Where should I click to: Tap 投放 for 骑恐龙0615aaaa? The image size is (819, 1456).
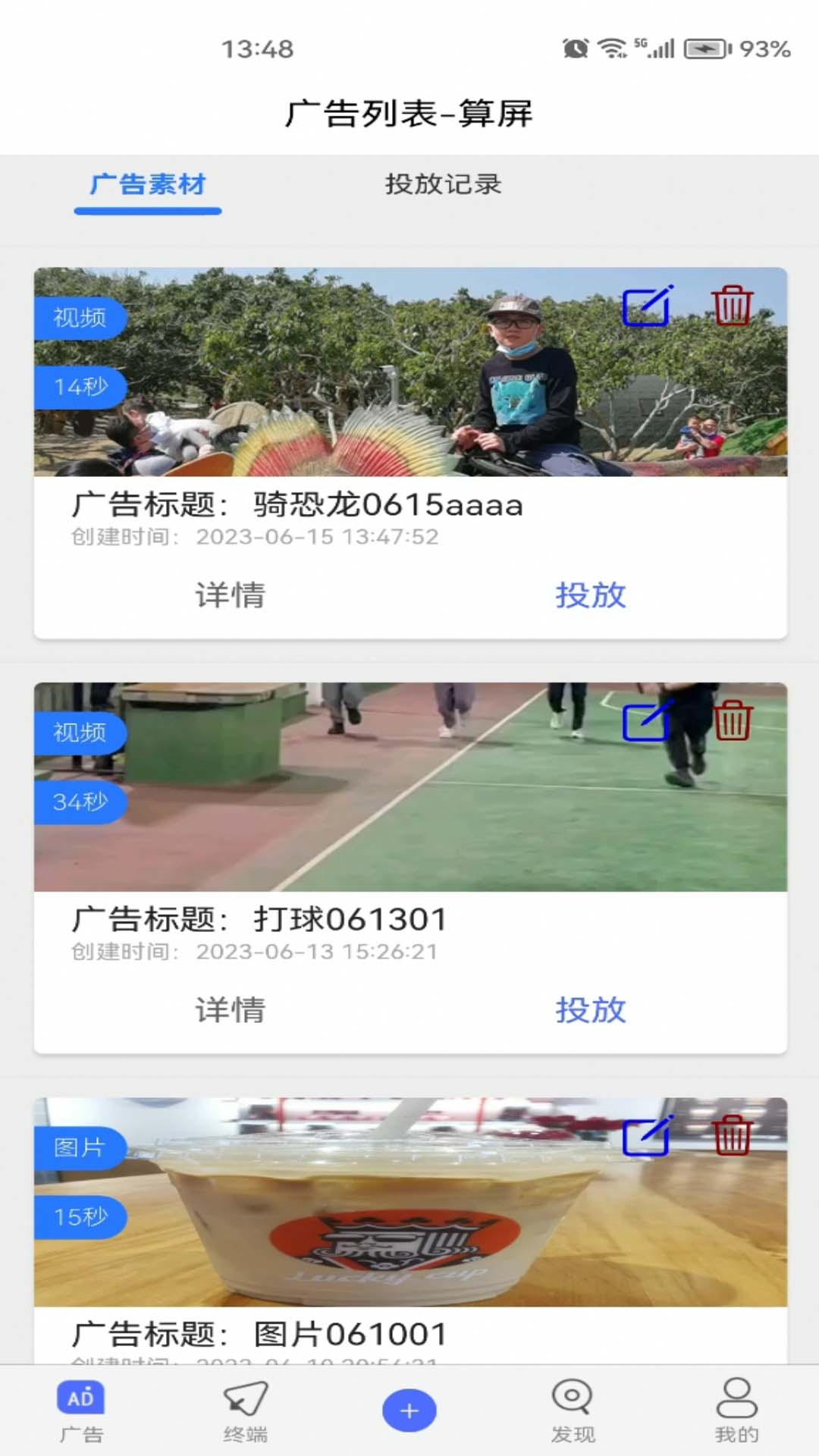(x=590, y=595)
